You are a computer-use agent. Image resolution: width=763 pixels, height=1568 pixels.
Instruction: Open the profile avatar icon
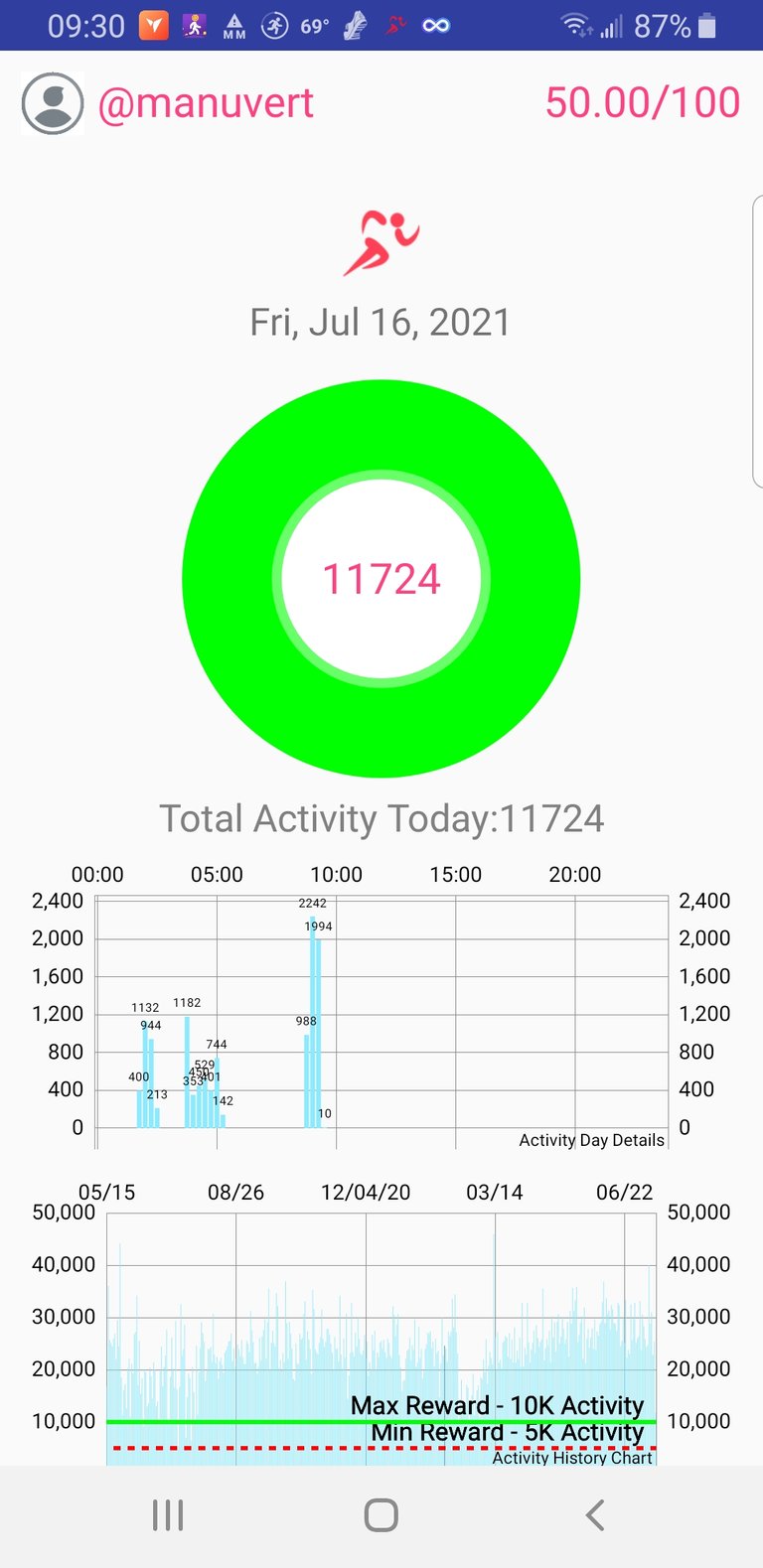click(x=53, y=103)
